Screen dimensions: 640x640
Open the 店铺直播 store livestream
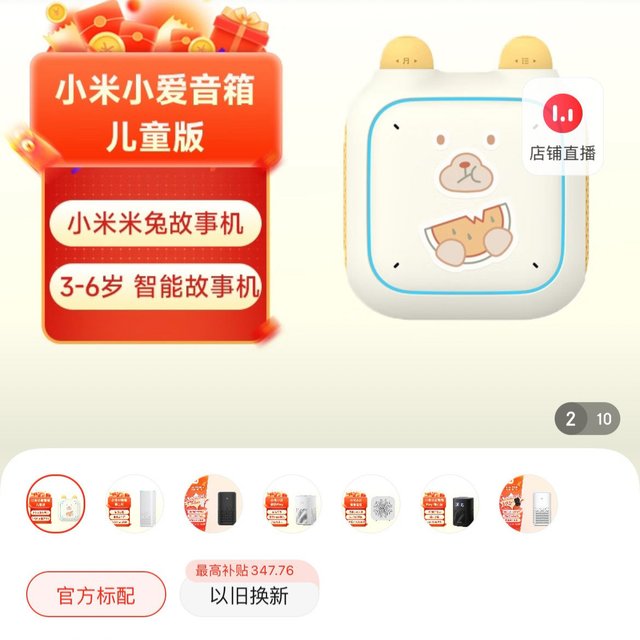(x=562, y=127)
